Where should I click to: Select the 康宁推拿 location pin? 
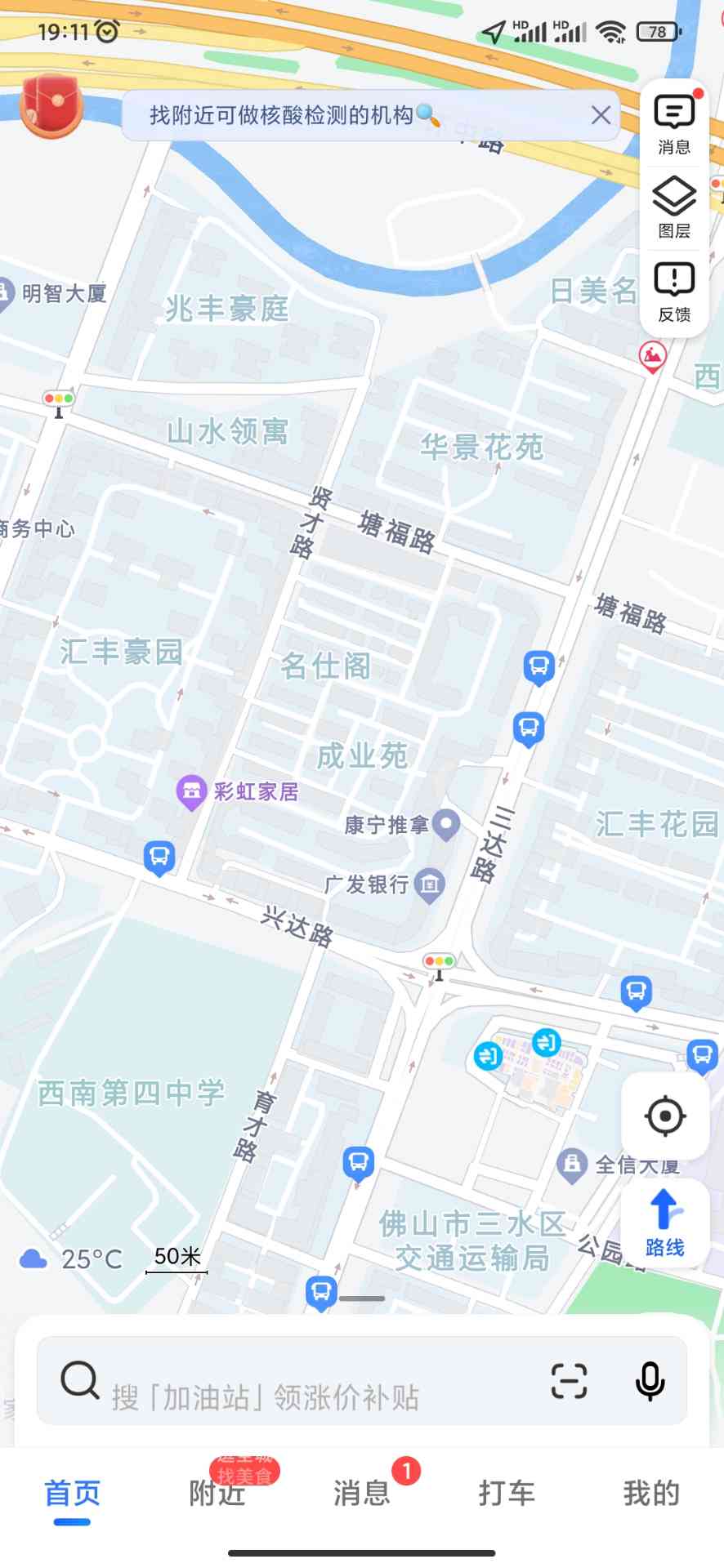click(x=402, y=825)
